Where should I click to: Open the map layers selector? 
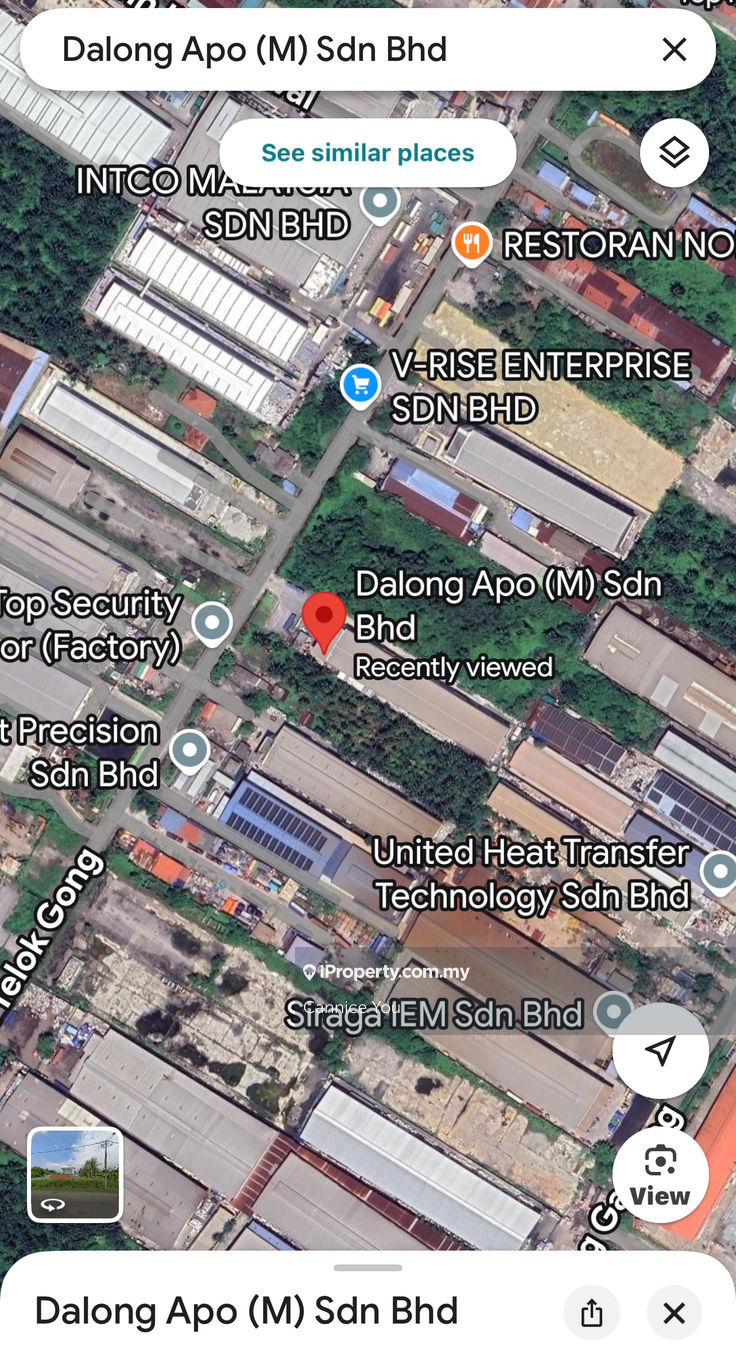coord(674,153)
